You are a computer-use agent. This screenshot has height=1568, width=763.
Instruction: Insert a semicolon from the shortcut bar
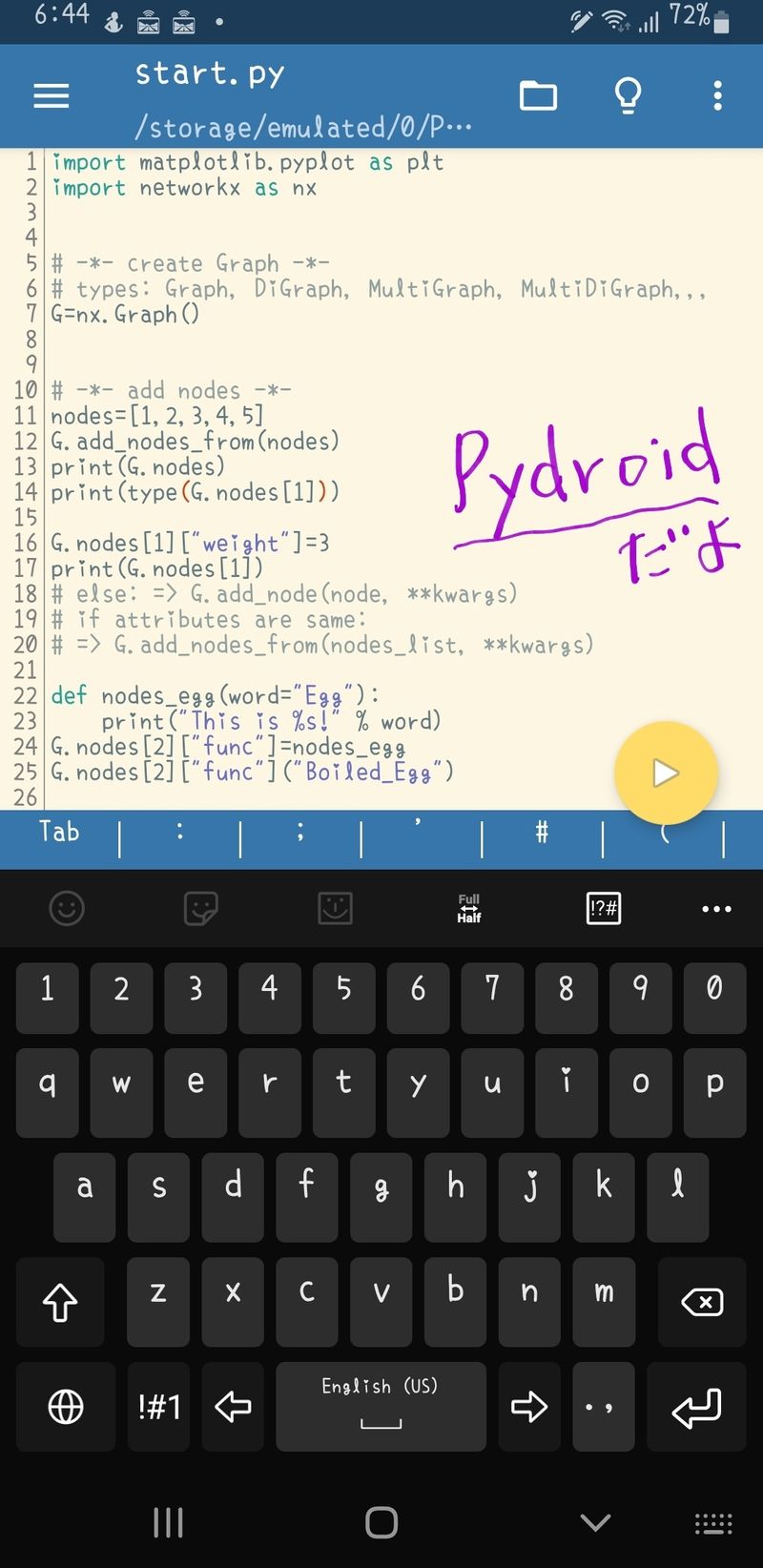(300, 833)
